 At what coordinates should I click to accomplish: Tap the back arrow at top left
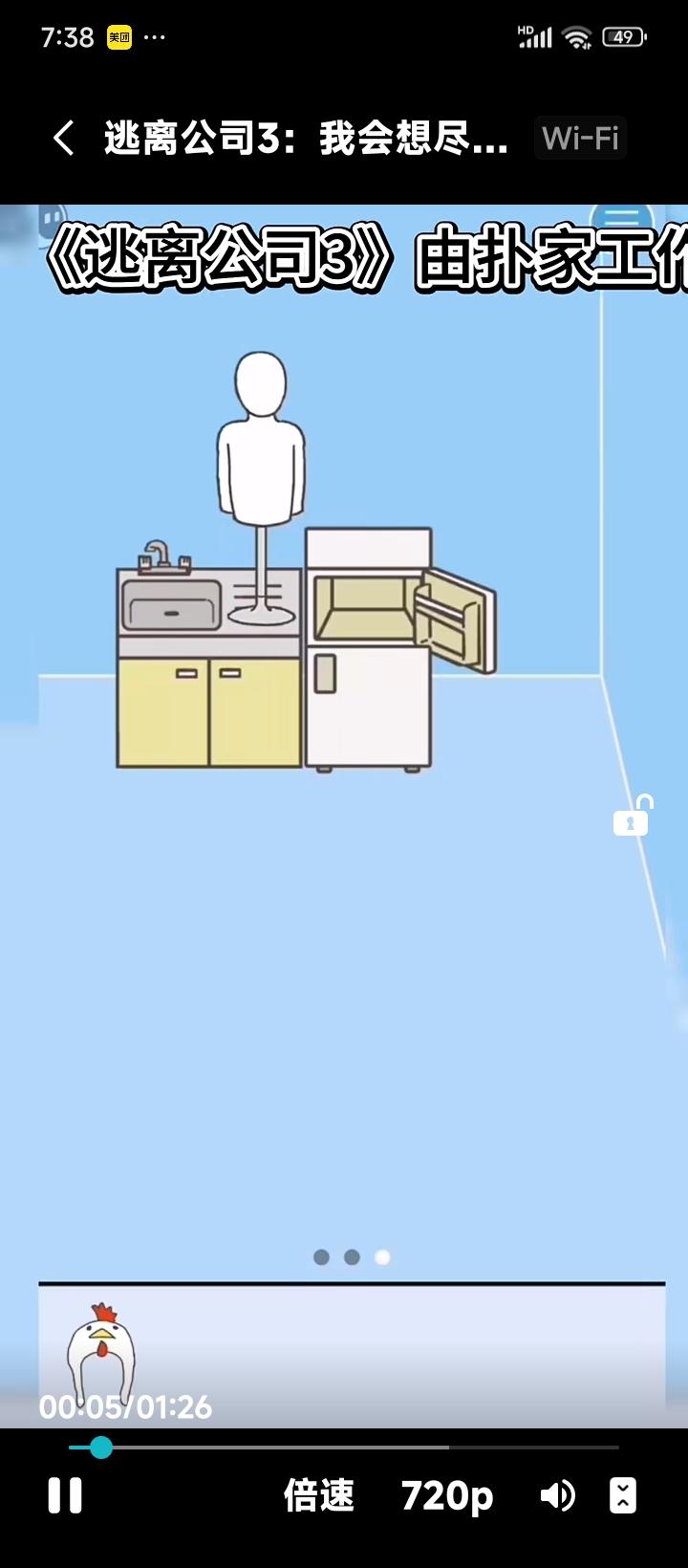click(x=63, y=139)
